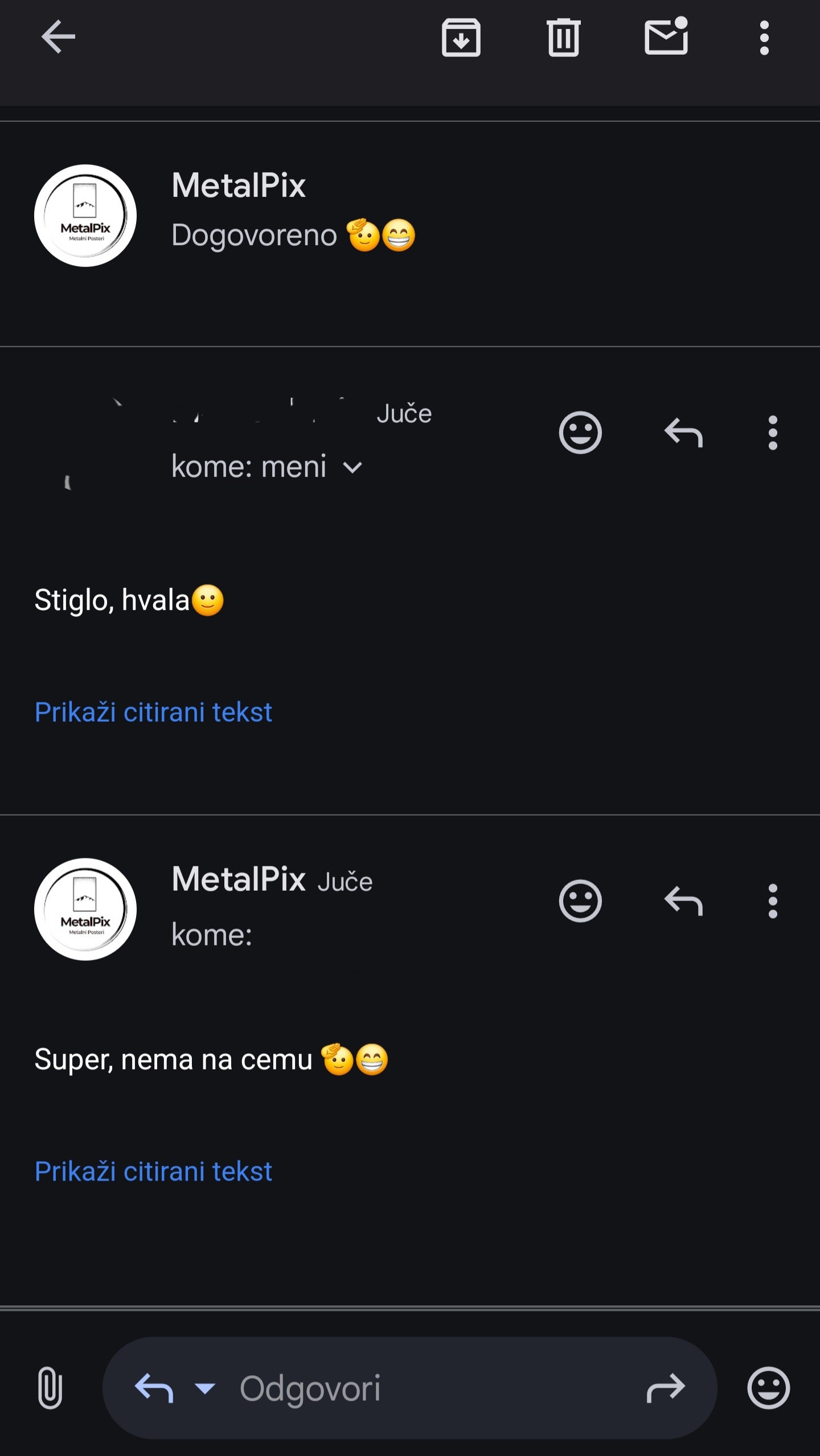The image size is (820, 1456).
Task: React with emoji to 'Super, nema na cemu'
Action: coord(580,901)
